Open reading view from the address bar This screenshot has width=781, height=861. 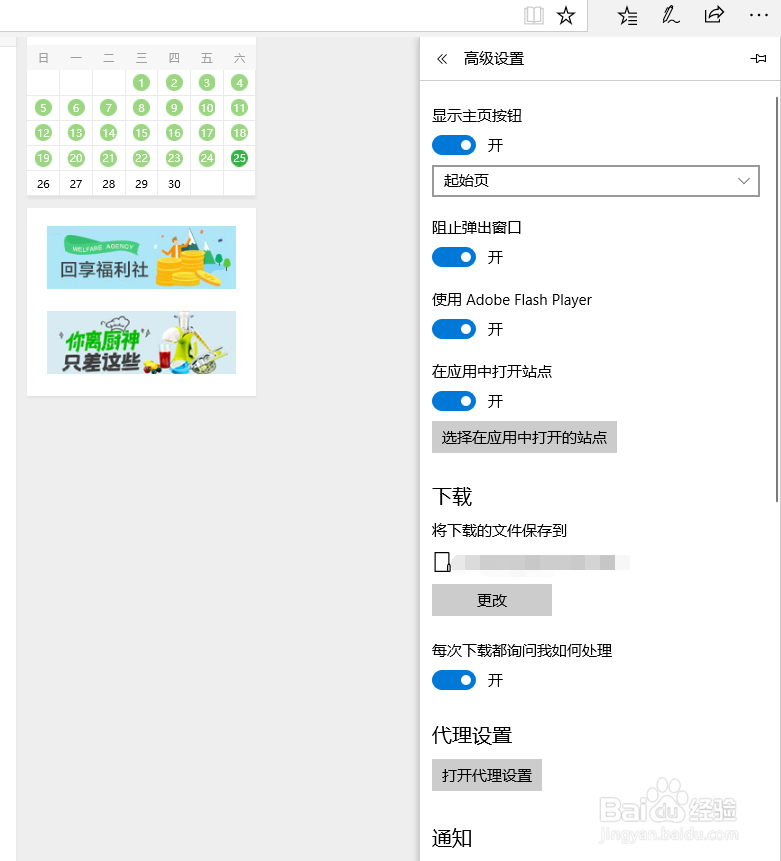click(534, 16)
